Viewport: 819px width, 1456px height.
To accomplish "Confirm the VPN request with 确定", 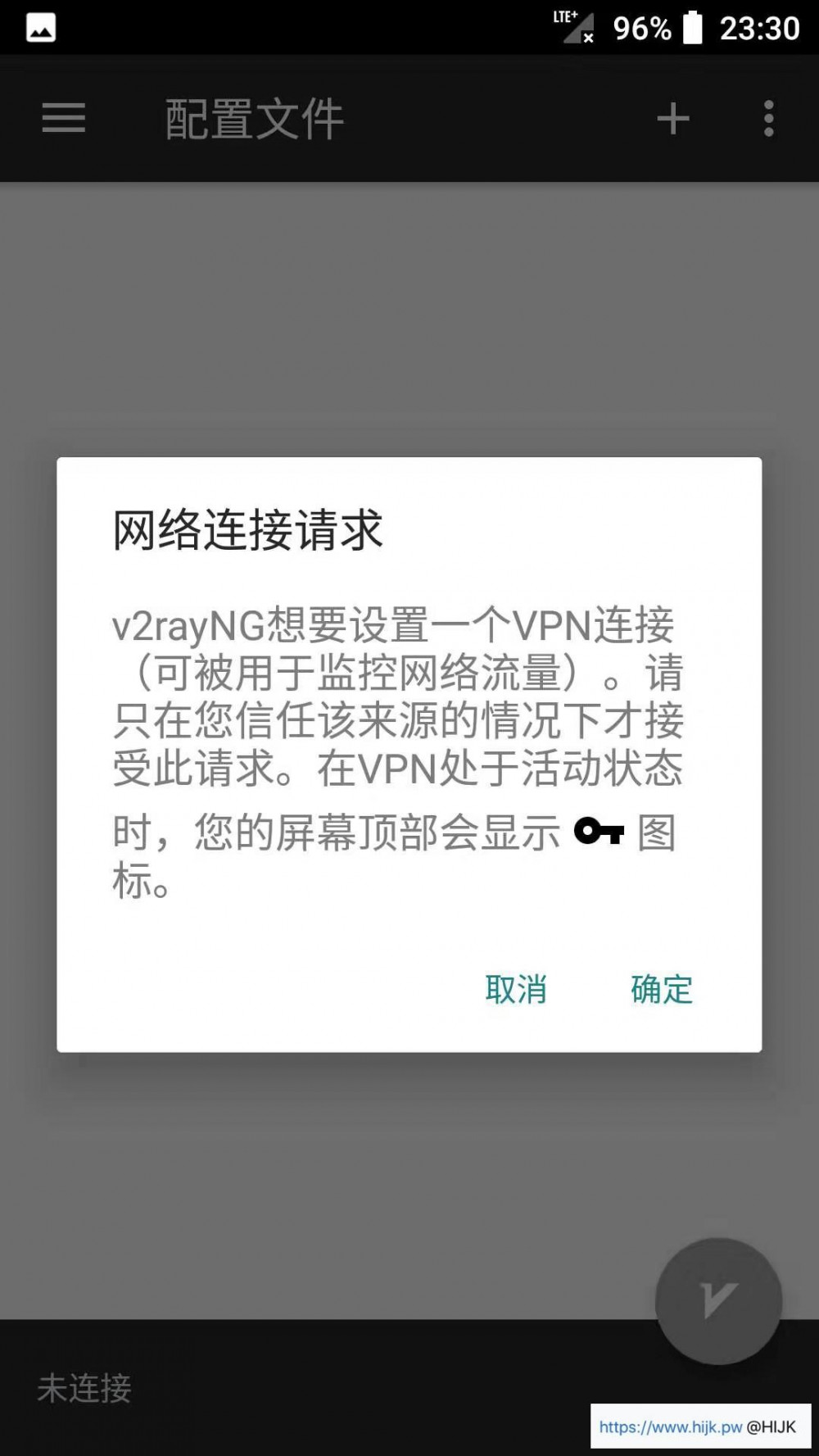I will click(x=661, y=989).
